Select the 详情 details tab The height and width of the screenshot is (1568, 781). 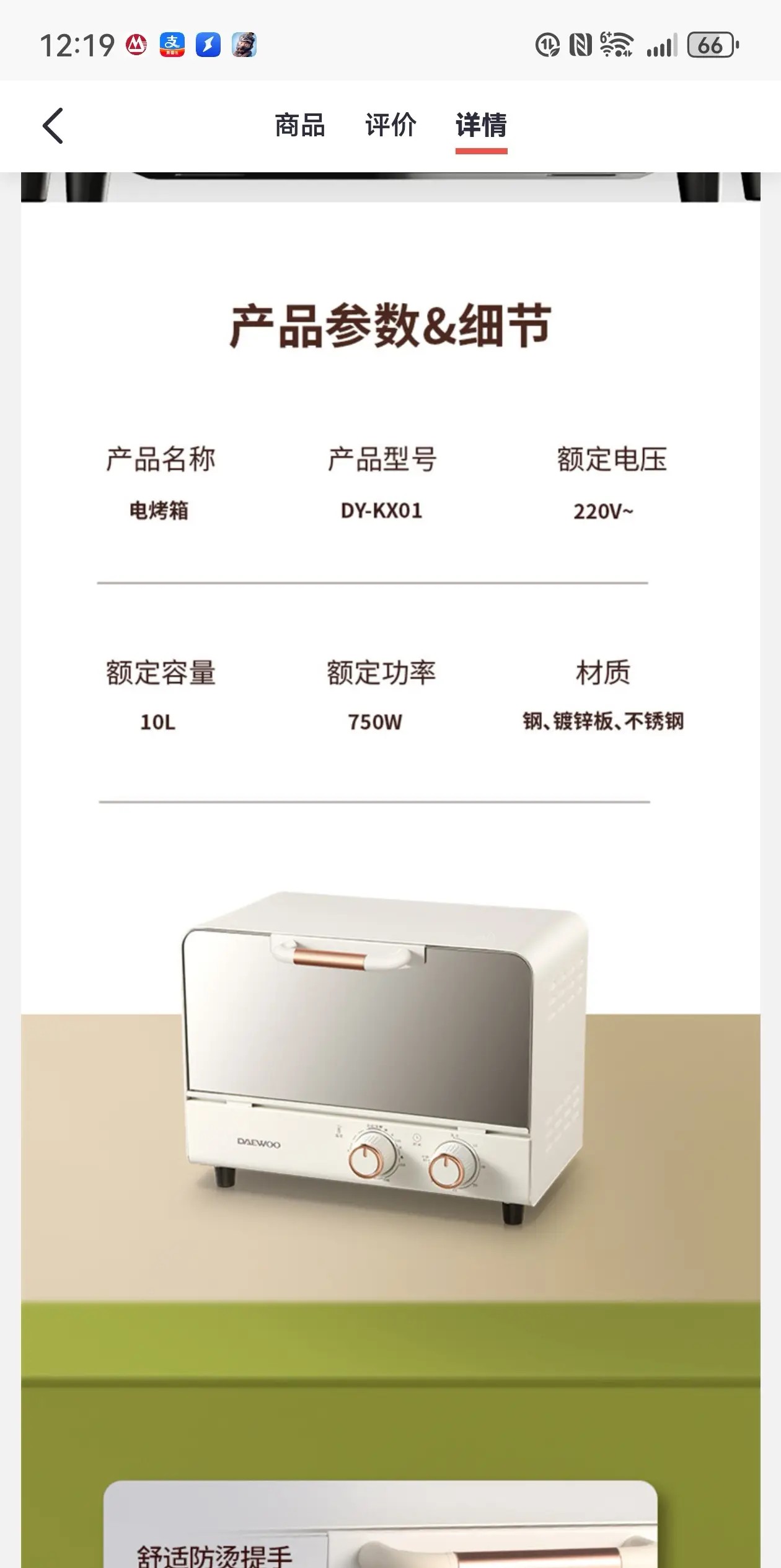(481, 126)
